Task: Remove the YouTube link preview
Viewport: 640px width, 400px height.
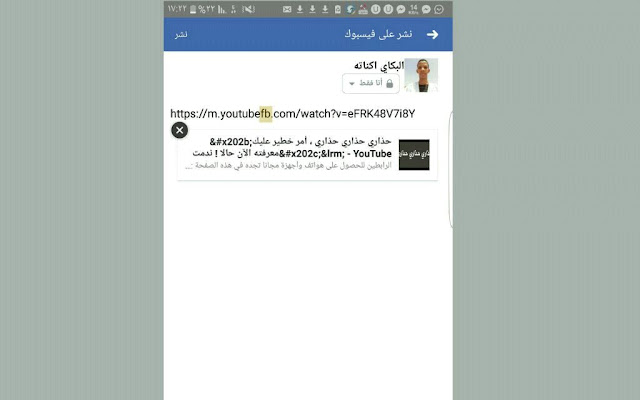Action: [179, 130]
